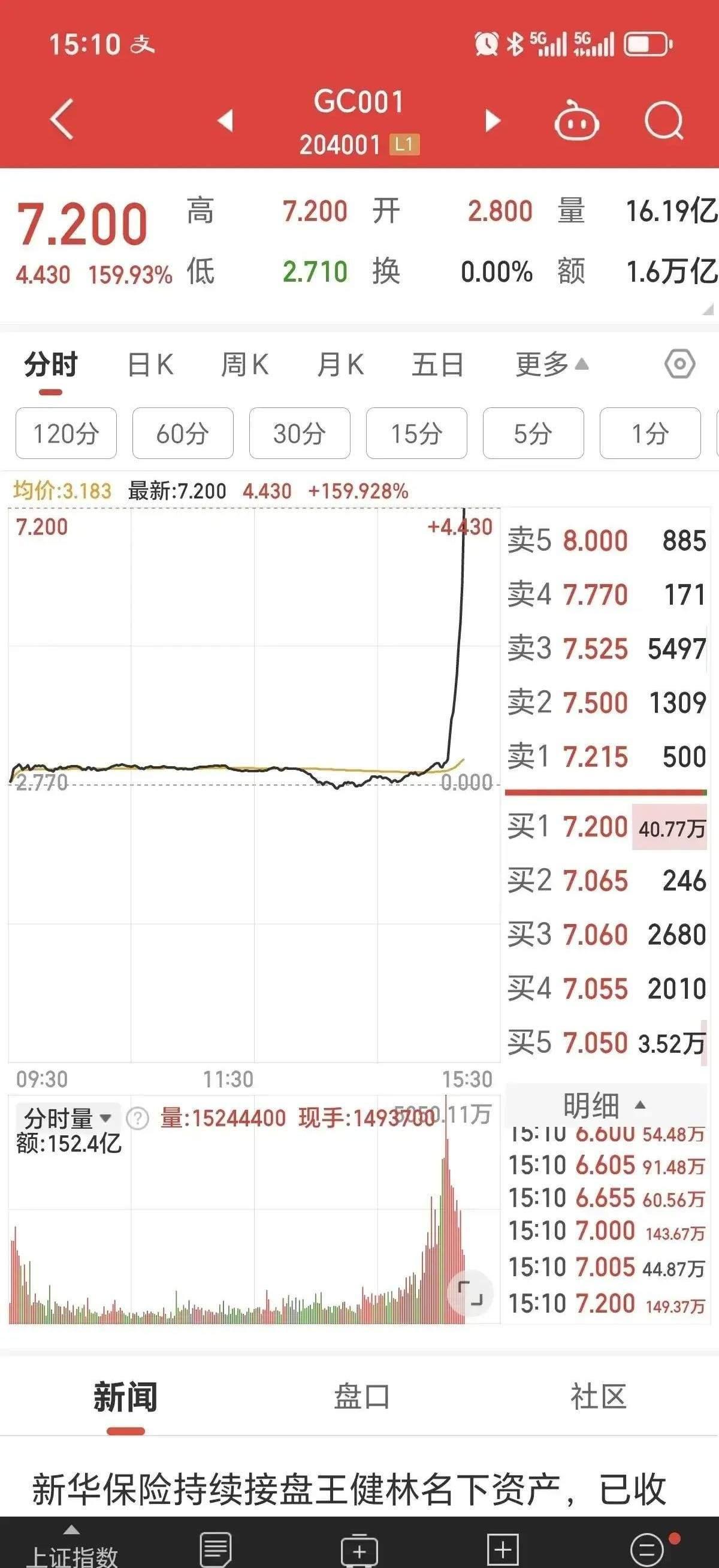The image size is (719, 1568).
Task: Open the AI robot assistant
Action: tap(577, 120)
